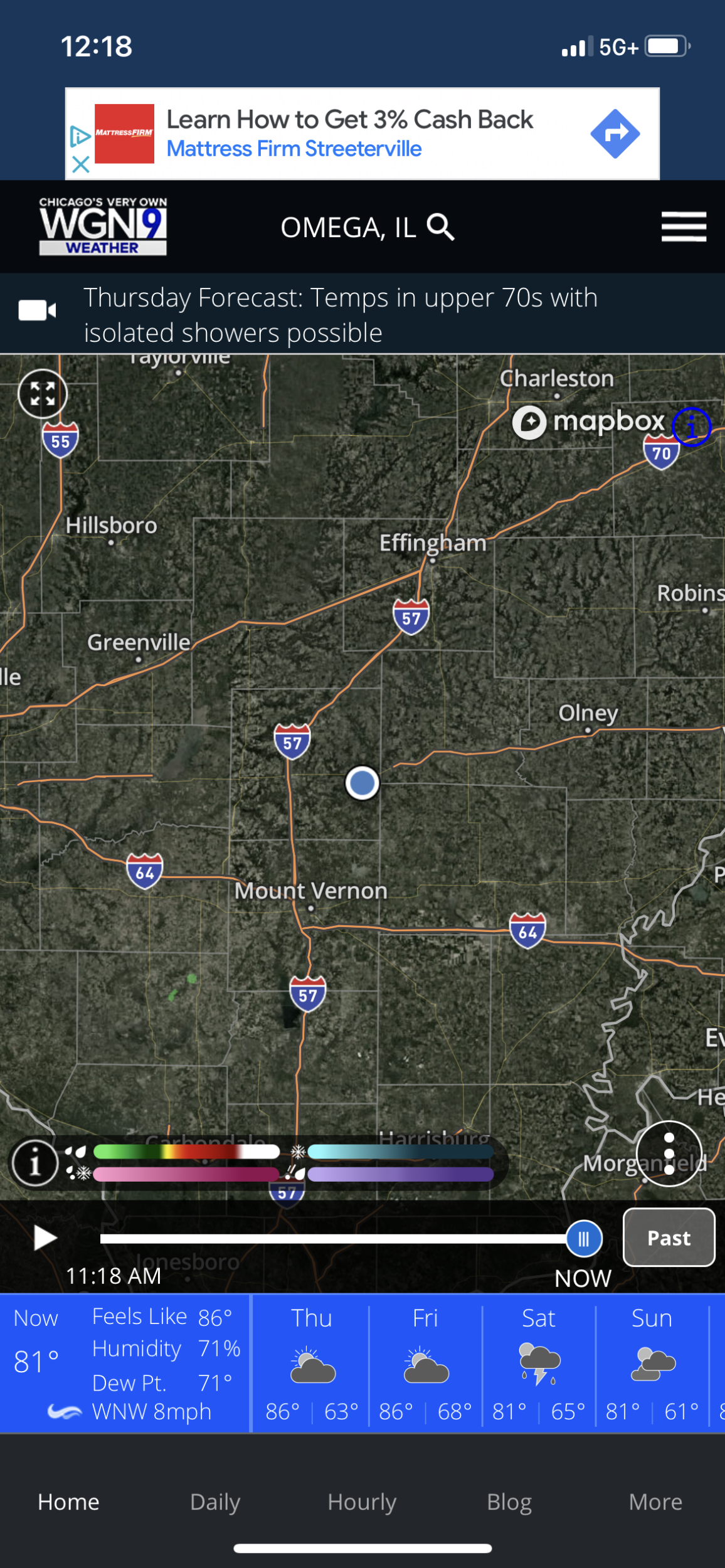Viewport: 725px width, 1568px height.
Task: Tap the Past button
Action: point(669,1238)
